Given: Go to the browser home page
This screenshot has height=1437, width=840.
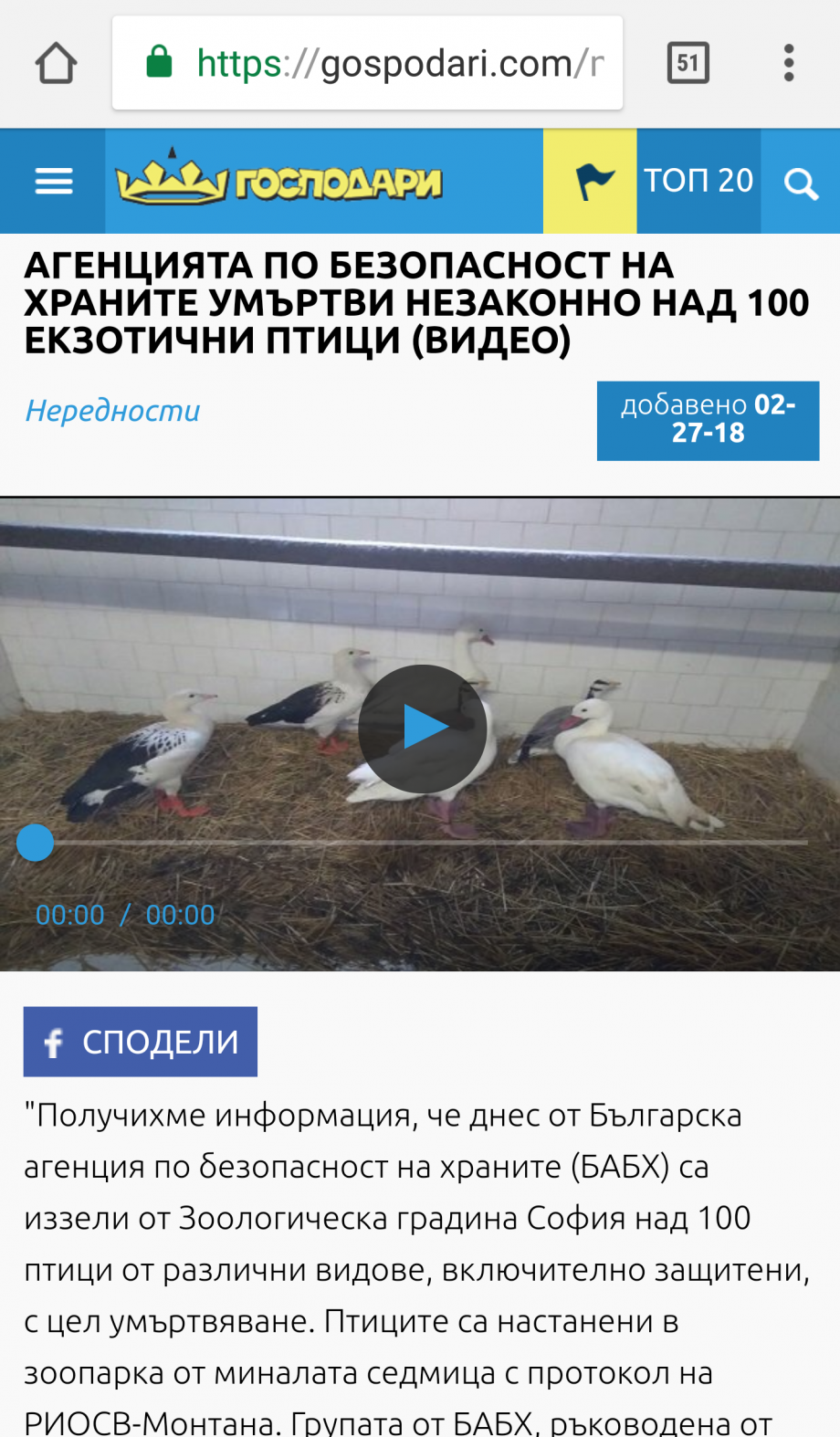Looking at the screenshot, I should 56,64.
